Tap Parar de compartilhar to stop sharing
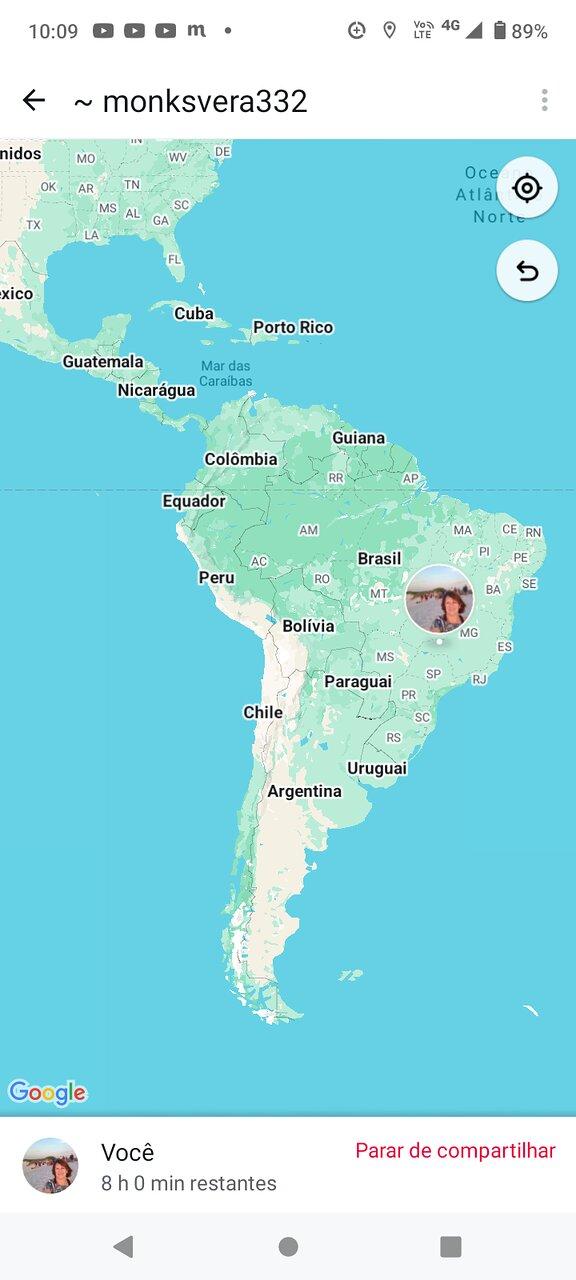This screenshot has width=576, height=1280. click(x=455, y=1151)
